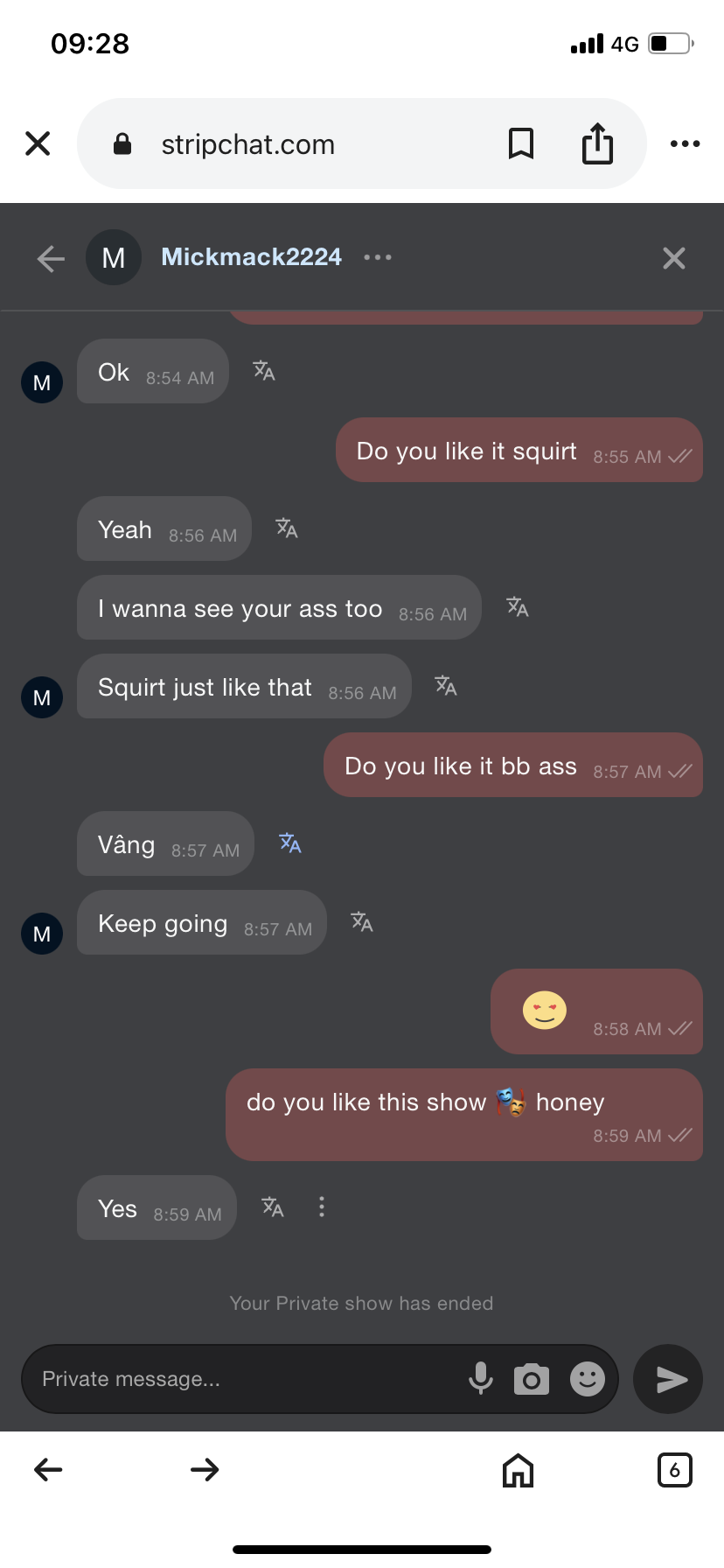Open the browser tabs switcher
Viewport: 724px width, 1568px height.
[x=674, y=1470]
